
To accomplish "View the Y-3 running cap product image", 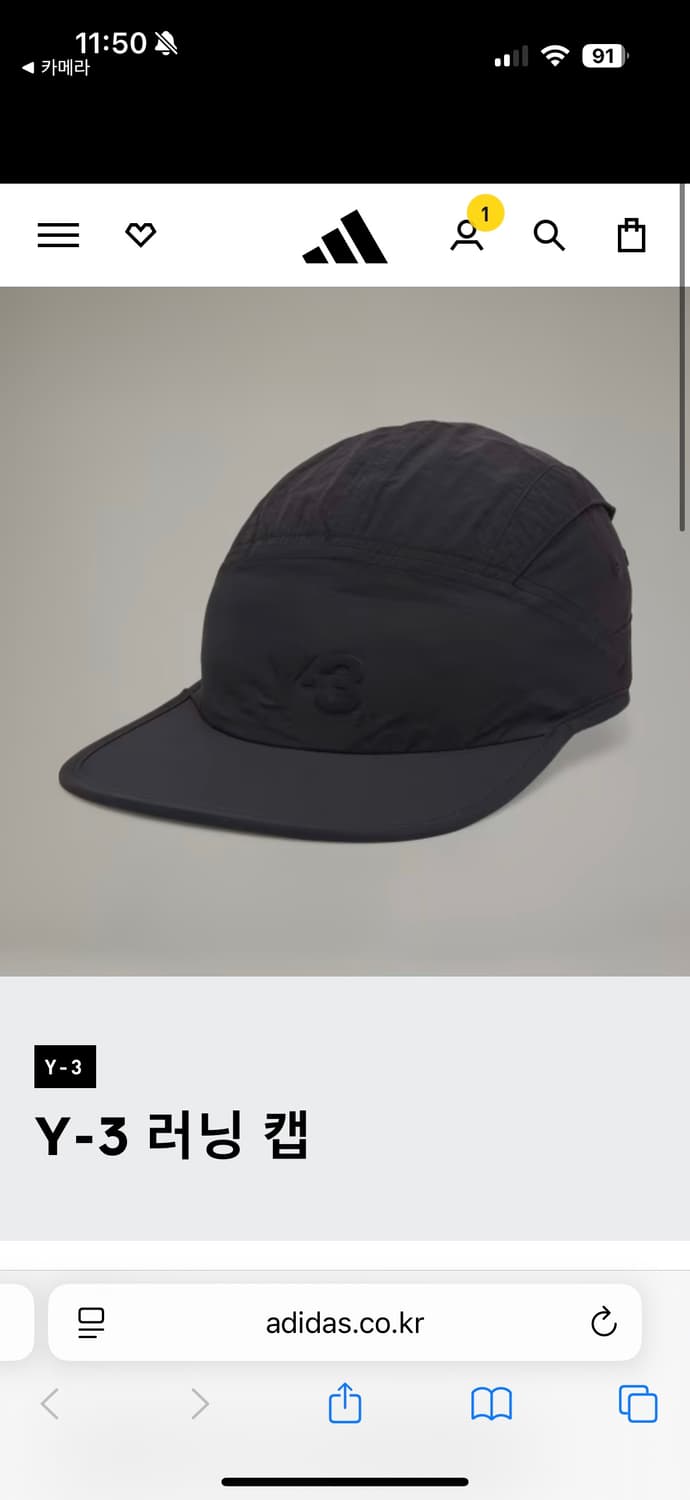I will coord(345,630).
